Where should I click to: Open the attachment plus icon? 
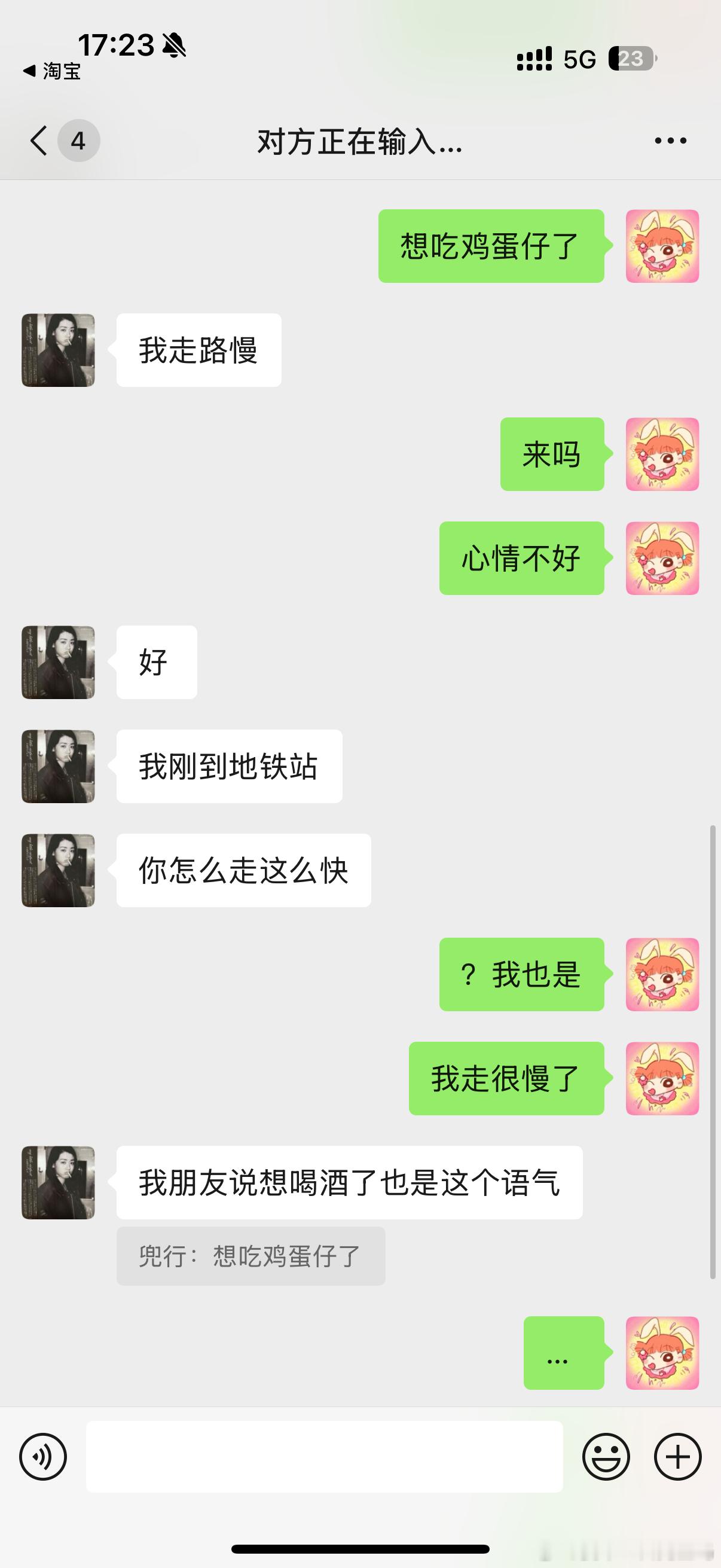[x=677, y=1457]
